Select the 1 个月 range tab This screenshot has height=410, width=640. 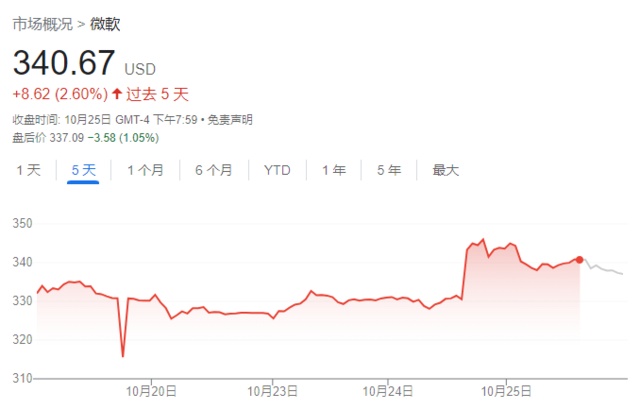point(145,170)
